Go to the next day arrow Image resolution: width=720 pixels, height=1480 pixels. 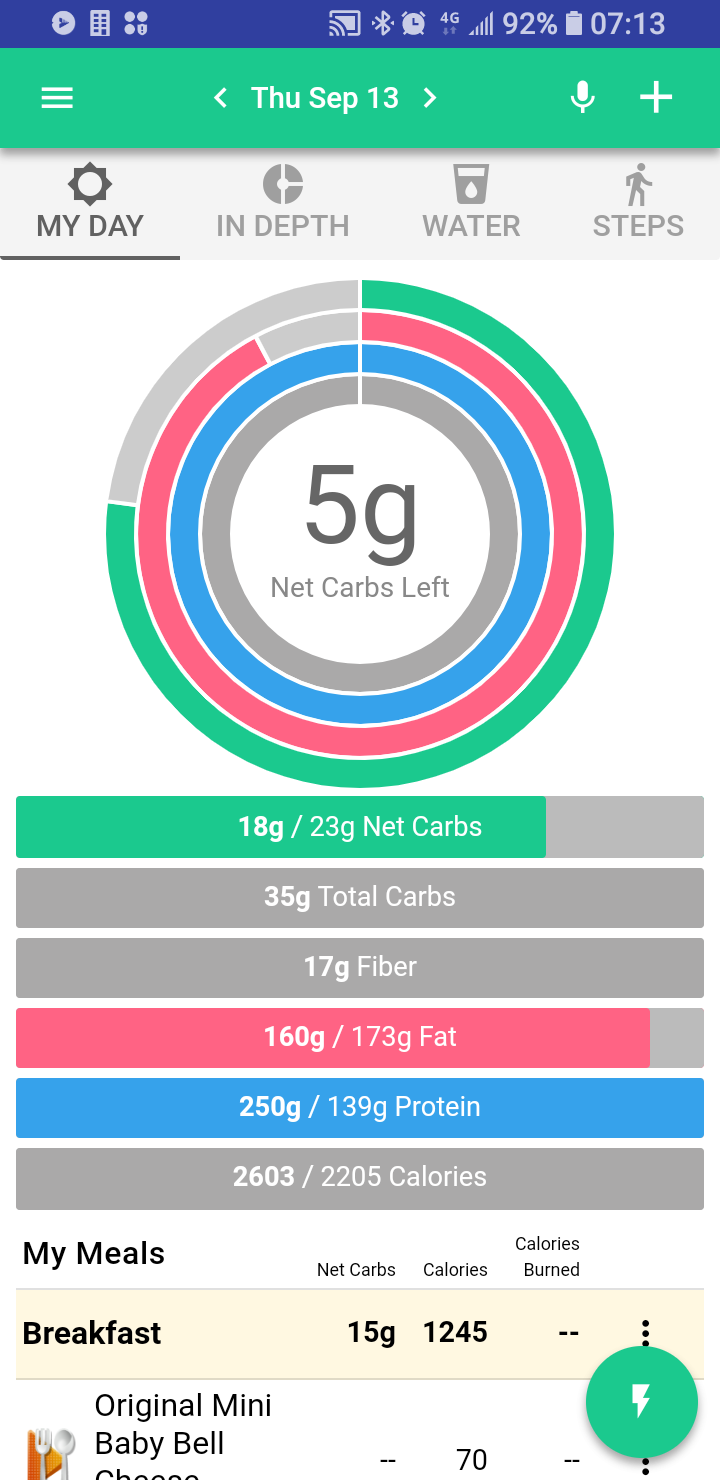click(430, 98)
